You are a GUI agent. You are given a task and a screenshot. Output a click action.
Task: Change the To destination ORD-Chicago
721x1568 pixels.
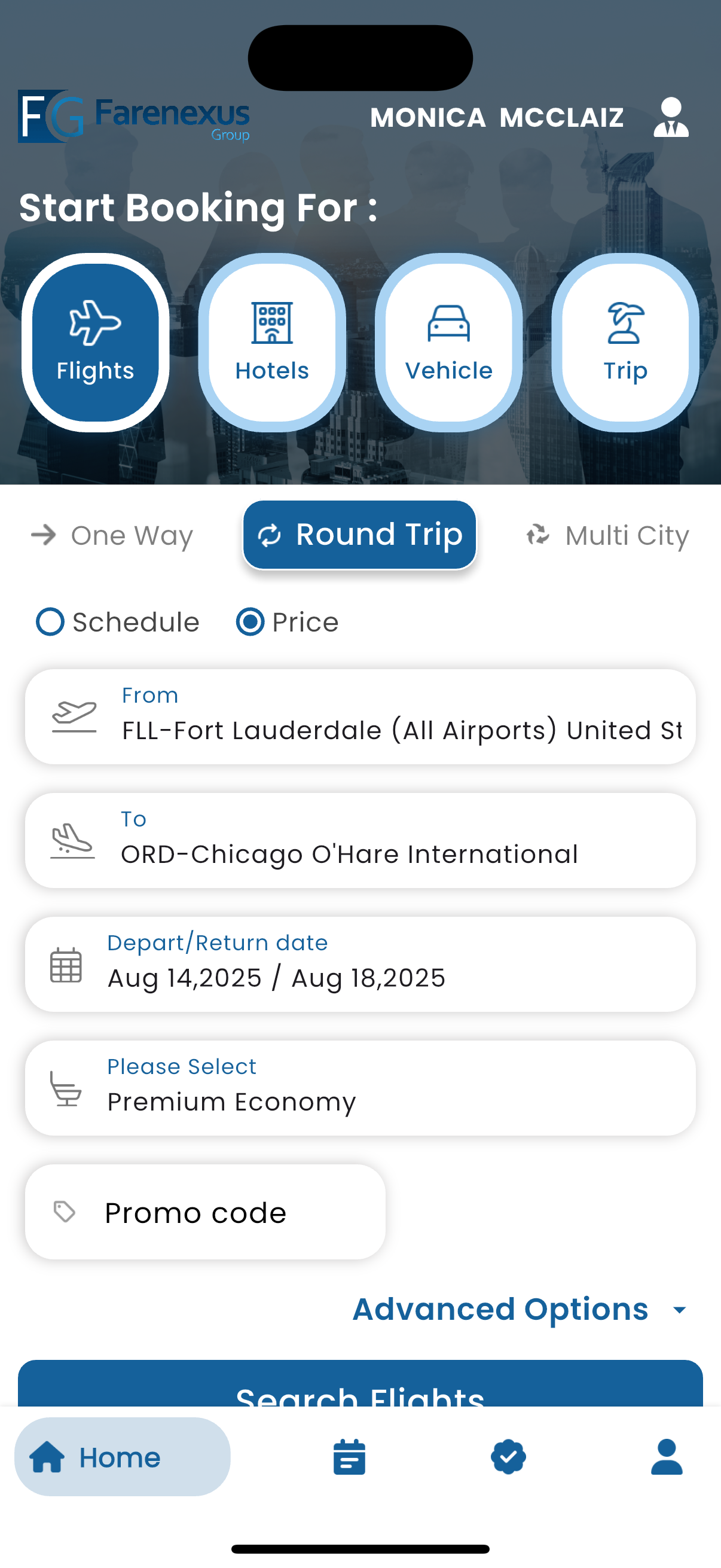click(360, 840)
